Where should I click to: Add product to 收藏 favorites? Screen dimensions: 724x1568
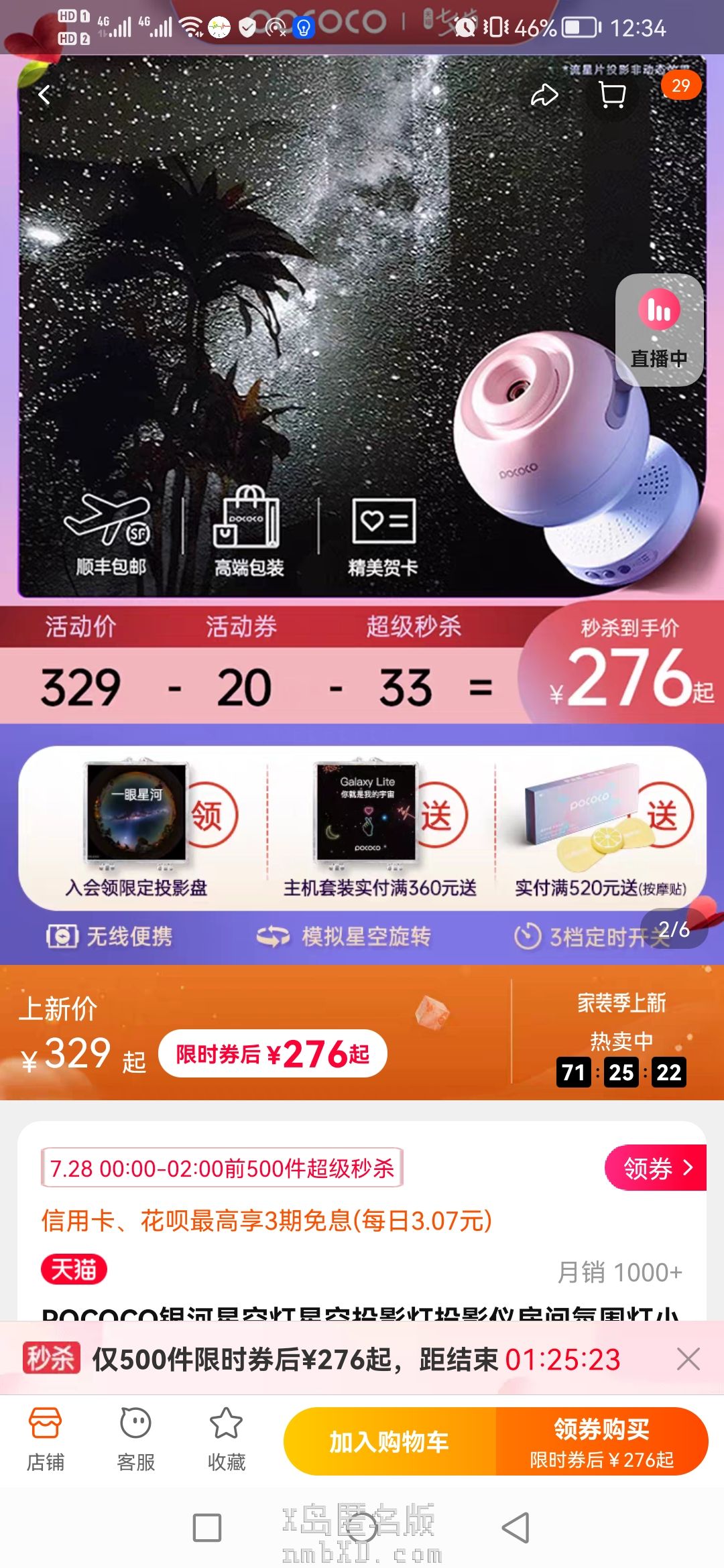[x=226, y=1439]
